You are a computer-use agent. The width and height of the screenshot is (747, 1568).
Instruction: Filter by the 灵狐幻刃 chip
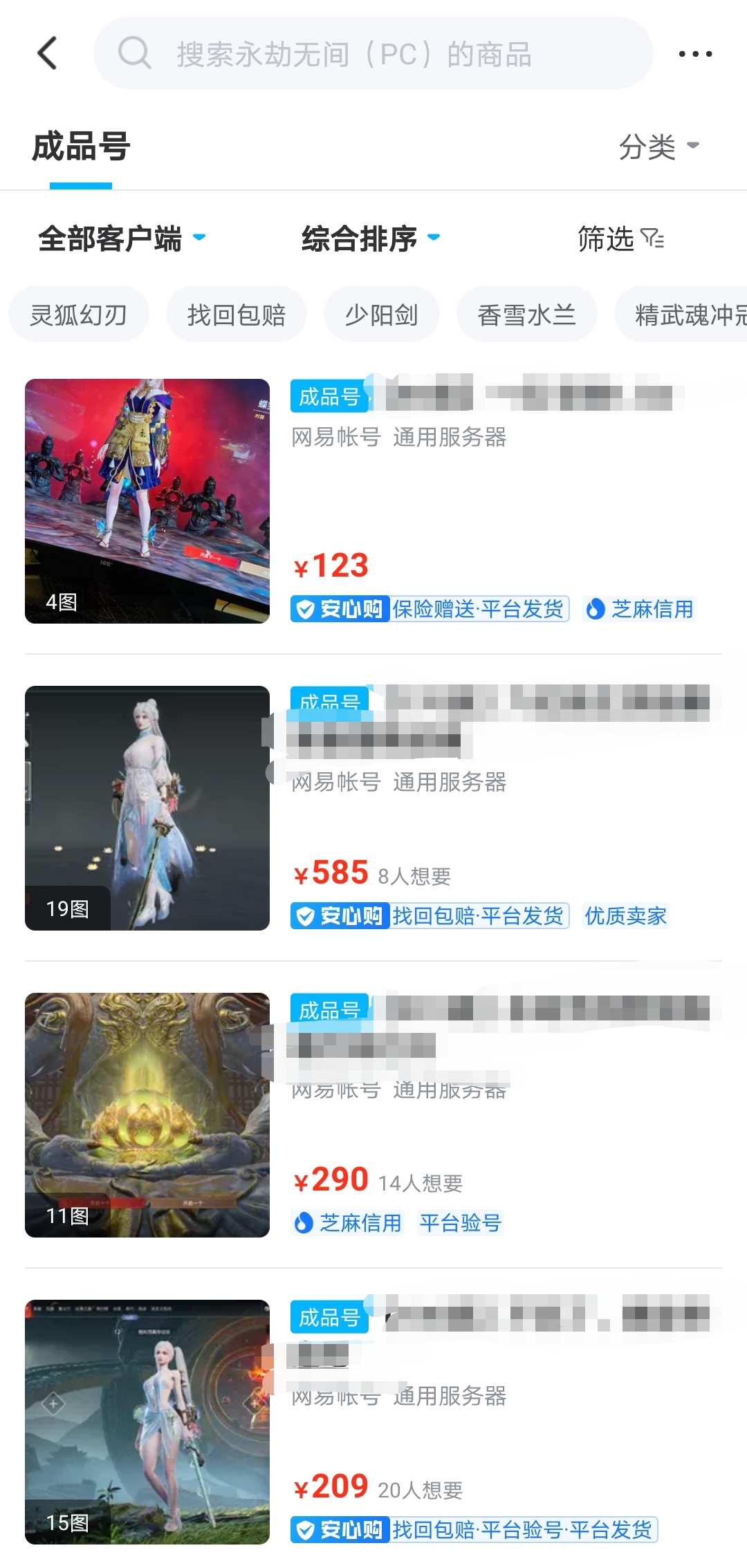pos(78,315)
